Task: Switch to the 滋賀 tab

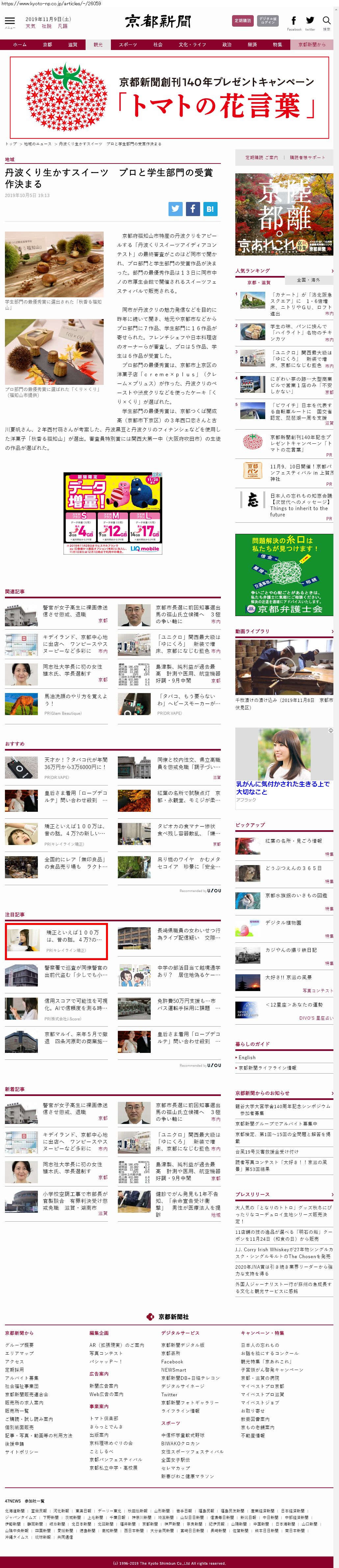Action: (x=72, y=44)
